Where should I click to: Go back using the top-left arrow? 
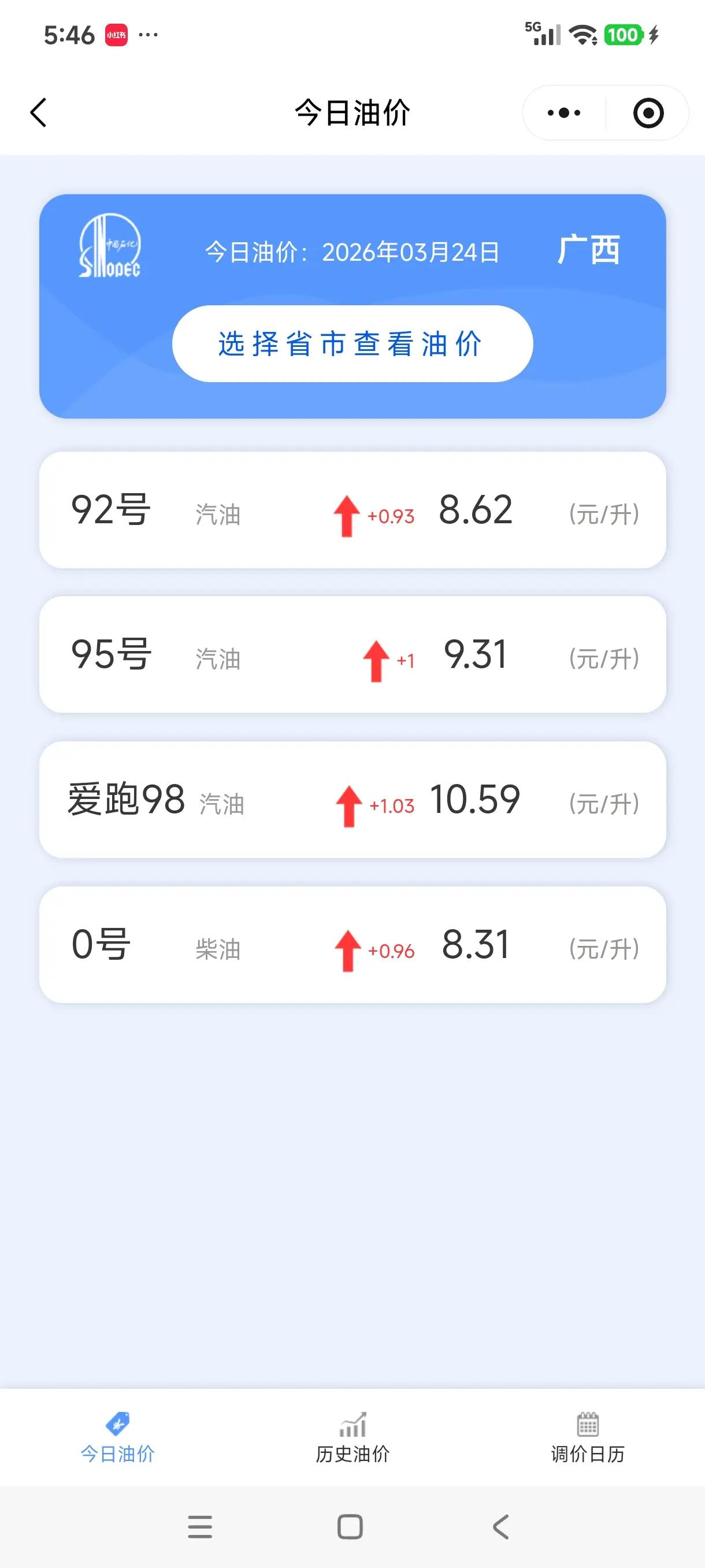tap(38, 113)
